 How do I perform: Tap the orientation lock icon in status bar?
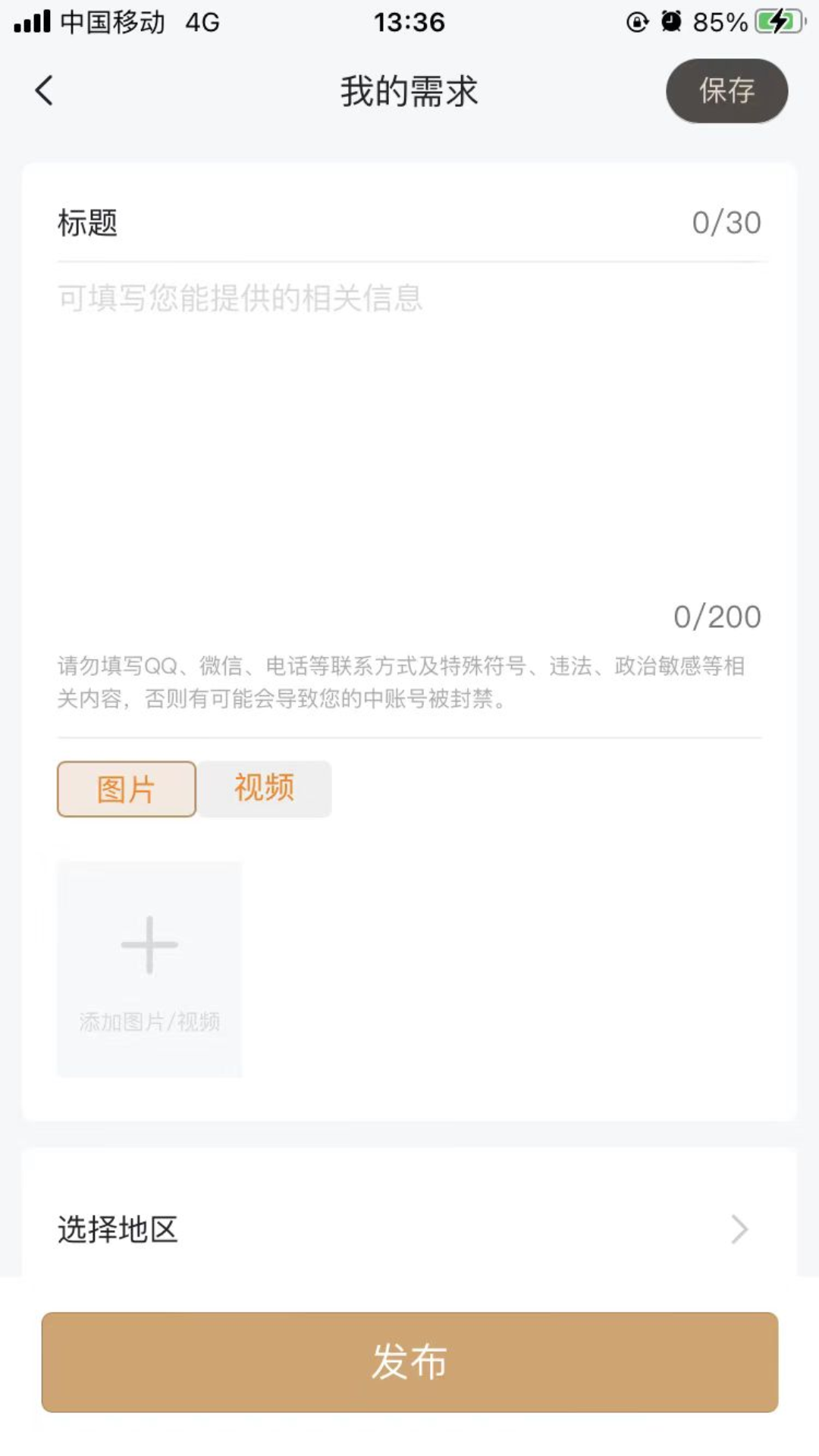635,23
